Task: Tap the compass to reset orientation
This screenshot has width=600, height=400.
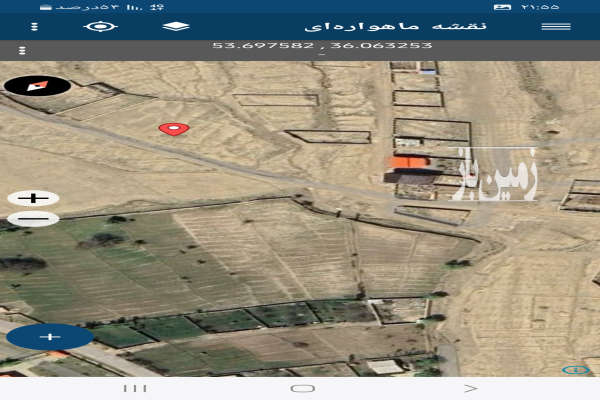Action: (37, 86)
